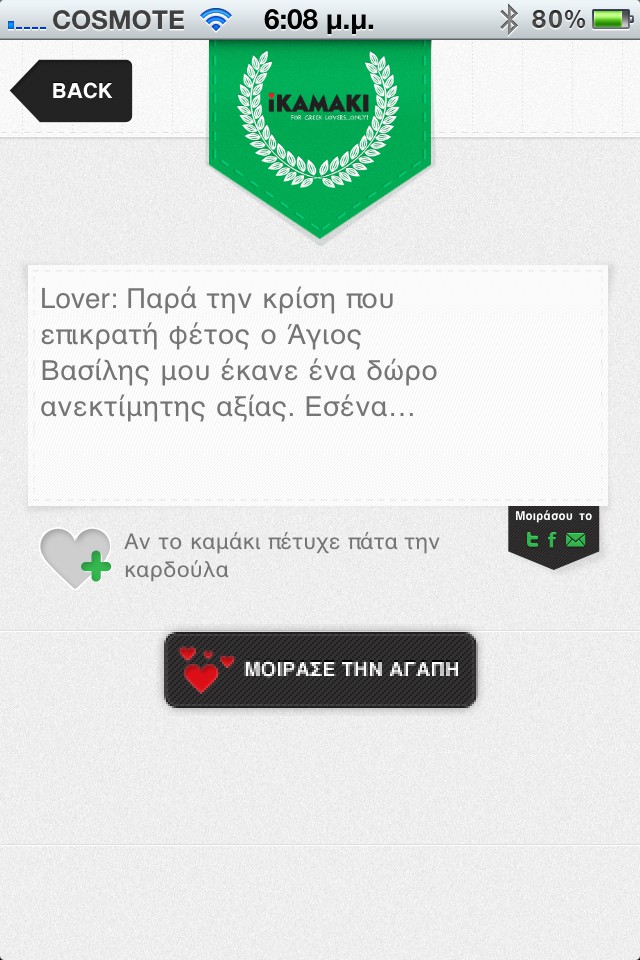The width and height of the screenshot is (640, 960).
Task: Share the line on Twitter
Action: [x=533, y=540]
